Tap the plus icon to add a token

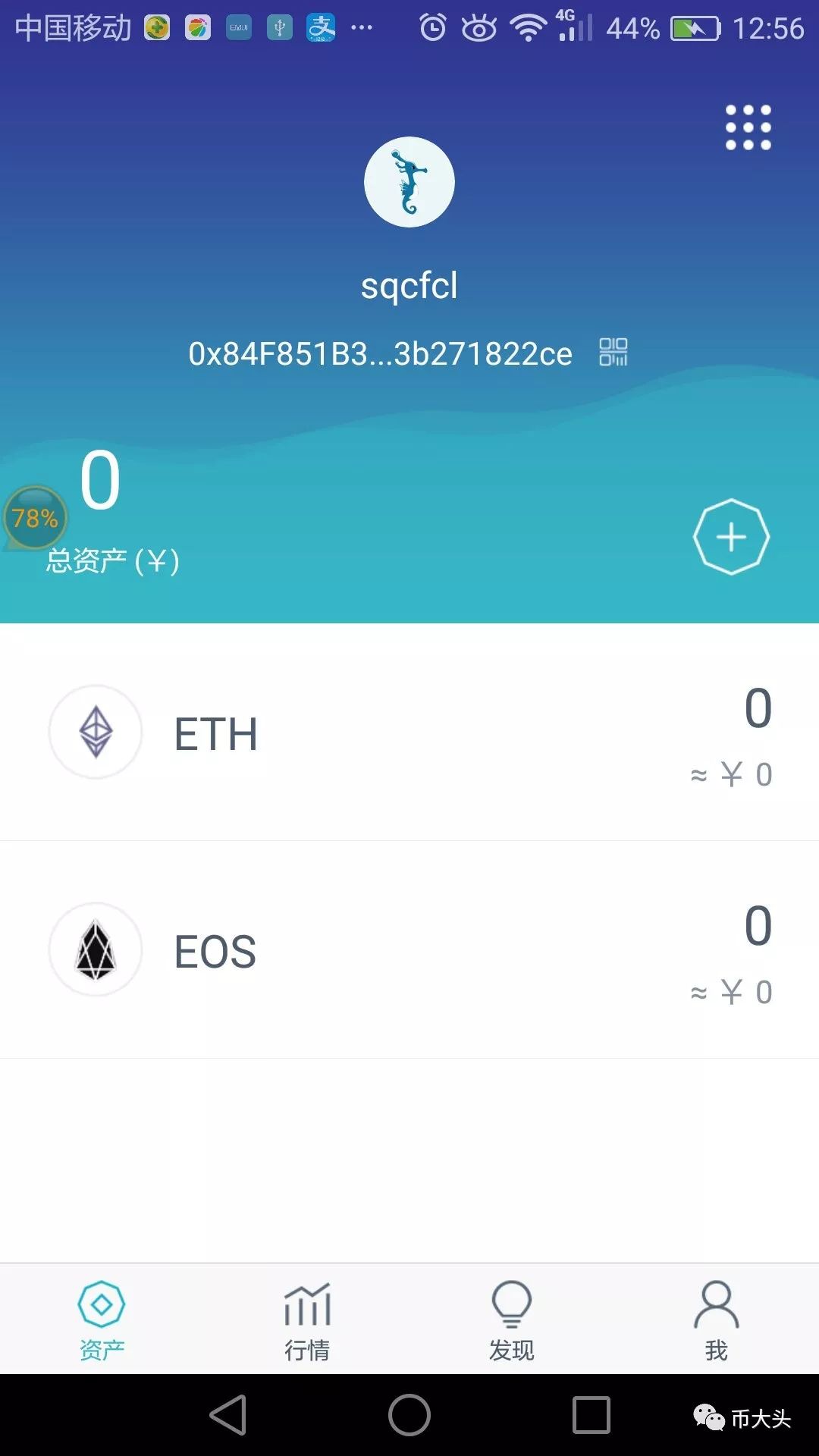click(730, 536)
